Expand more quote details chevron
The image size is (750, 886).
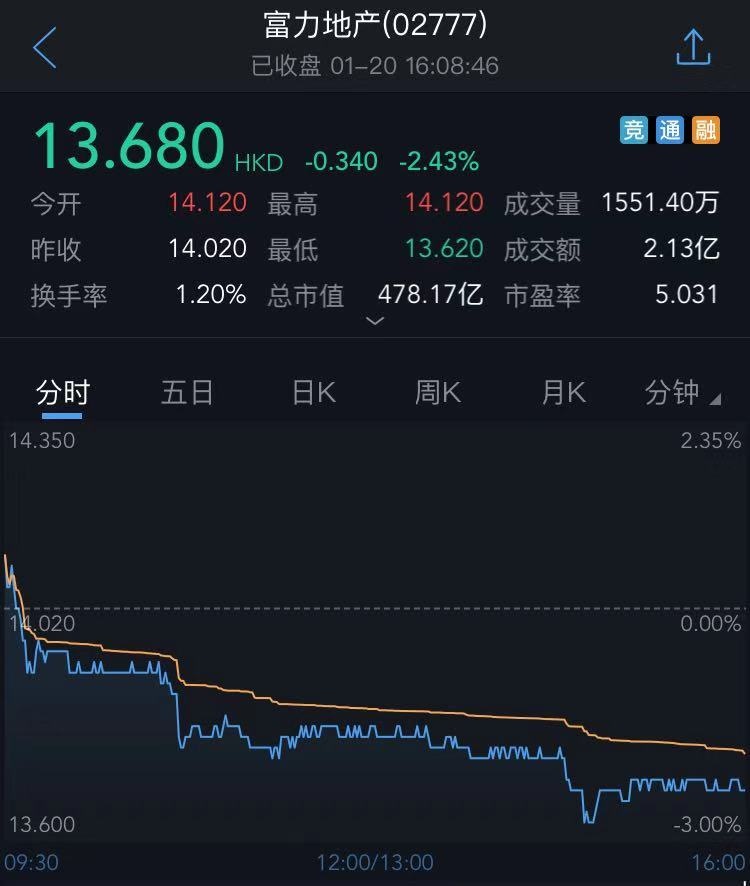tap(375, 321)
